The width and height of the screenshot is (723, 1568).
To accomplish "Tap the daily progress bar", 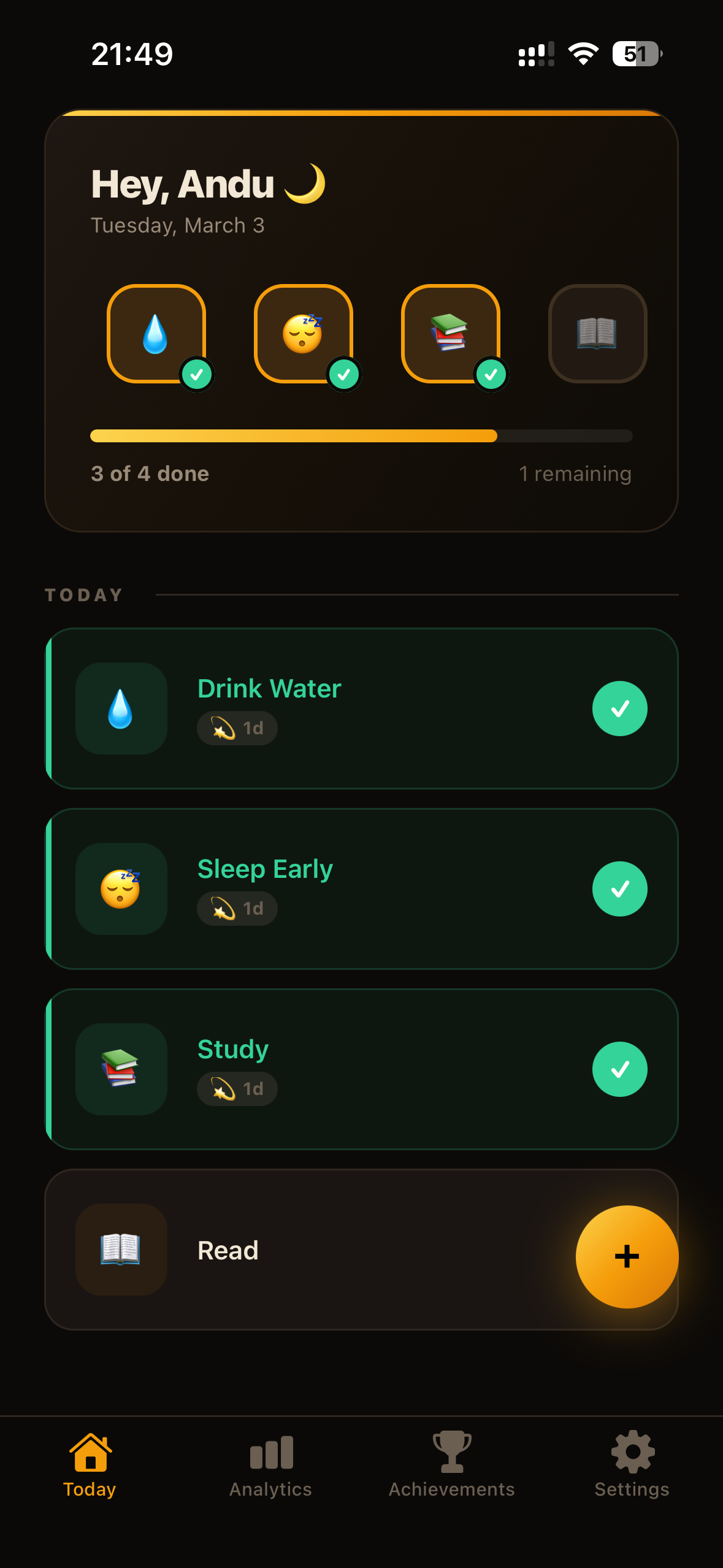I will 362,436.
